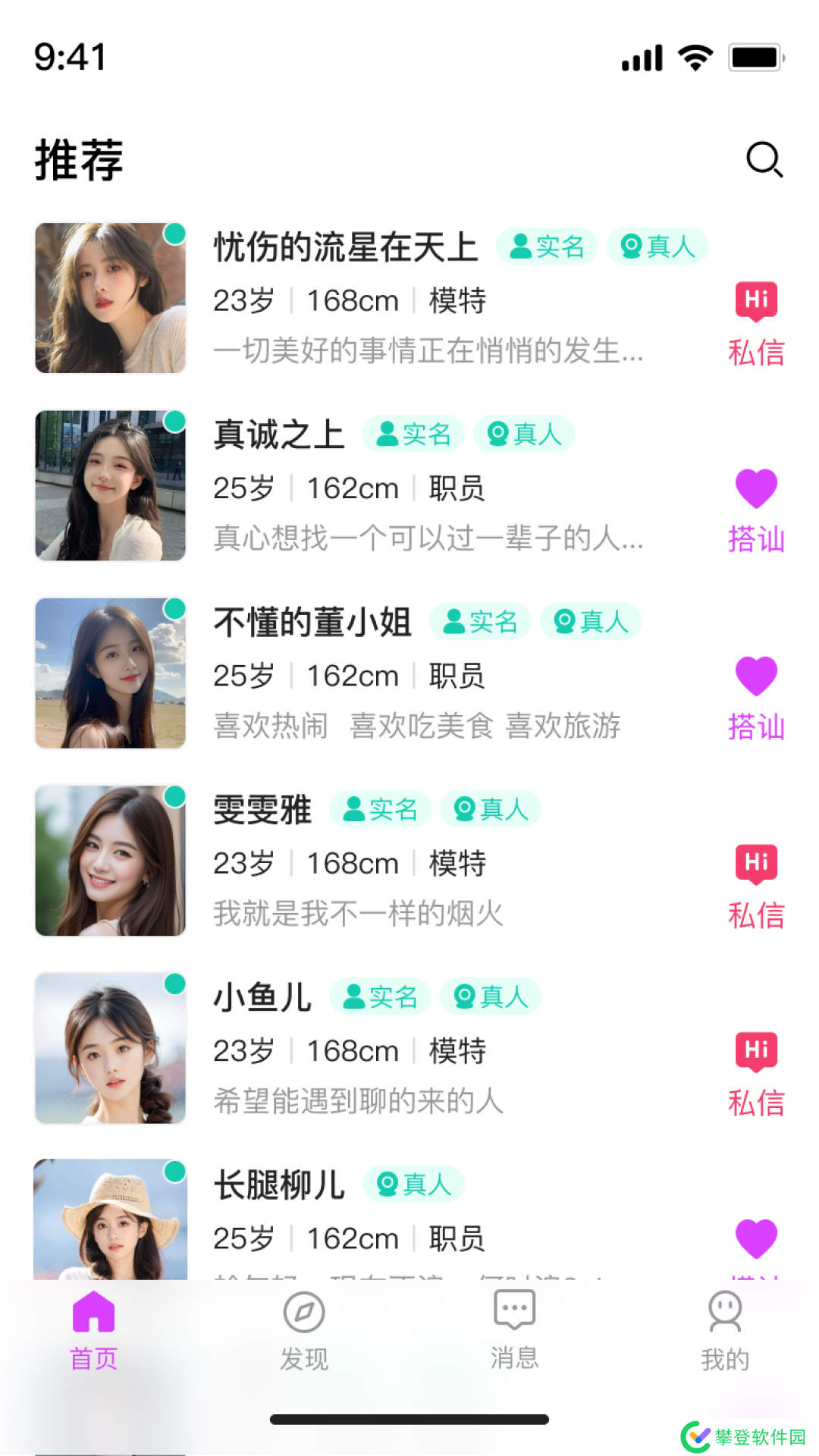Tap the heart for 长腿柳儿
This screenshot has height=1456, width=819.
(756, 1238)
